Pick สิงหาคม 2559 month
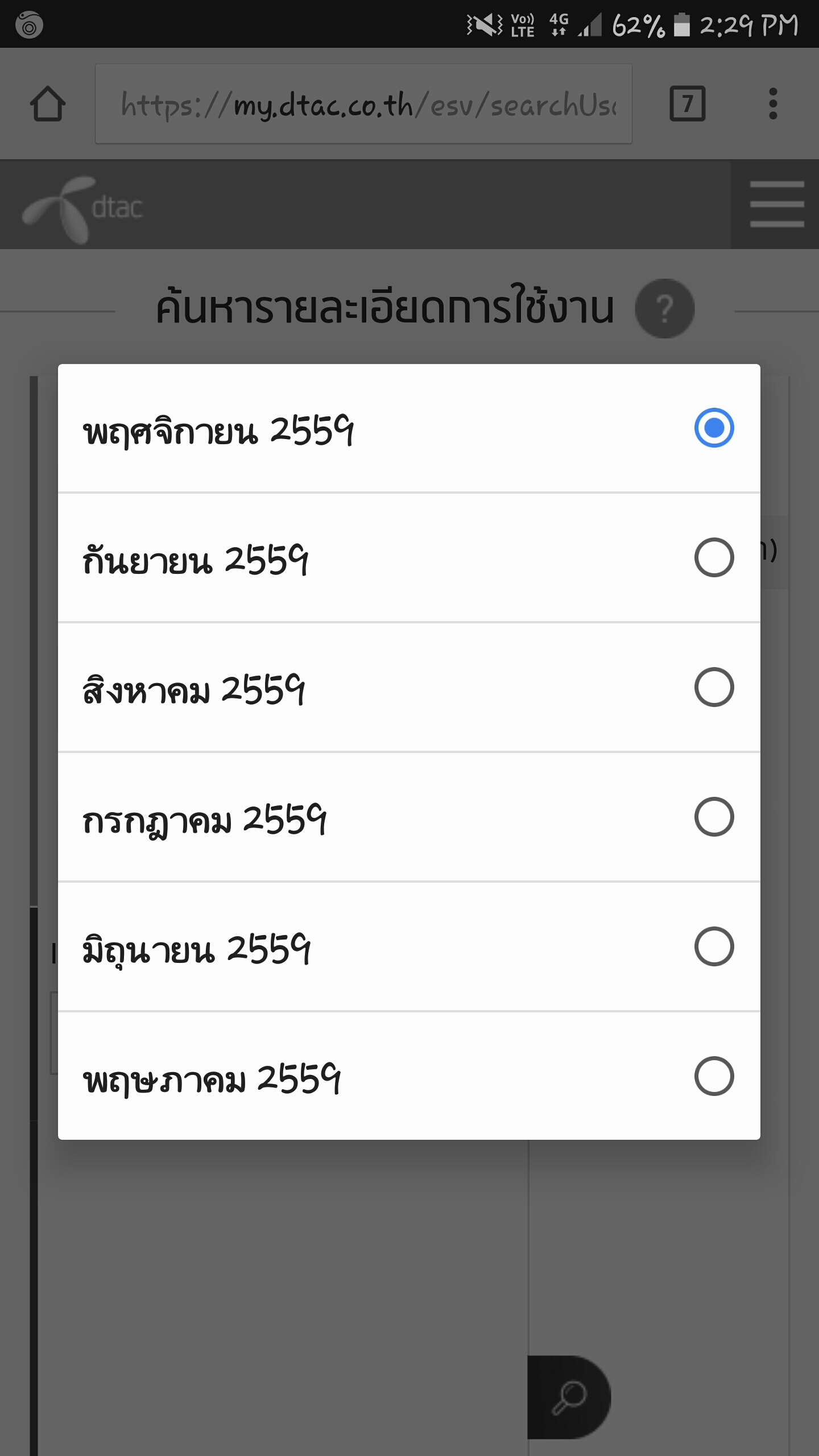The height and width of the screenshot is (1456, 819). (x=408, y=688)
